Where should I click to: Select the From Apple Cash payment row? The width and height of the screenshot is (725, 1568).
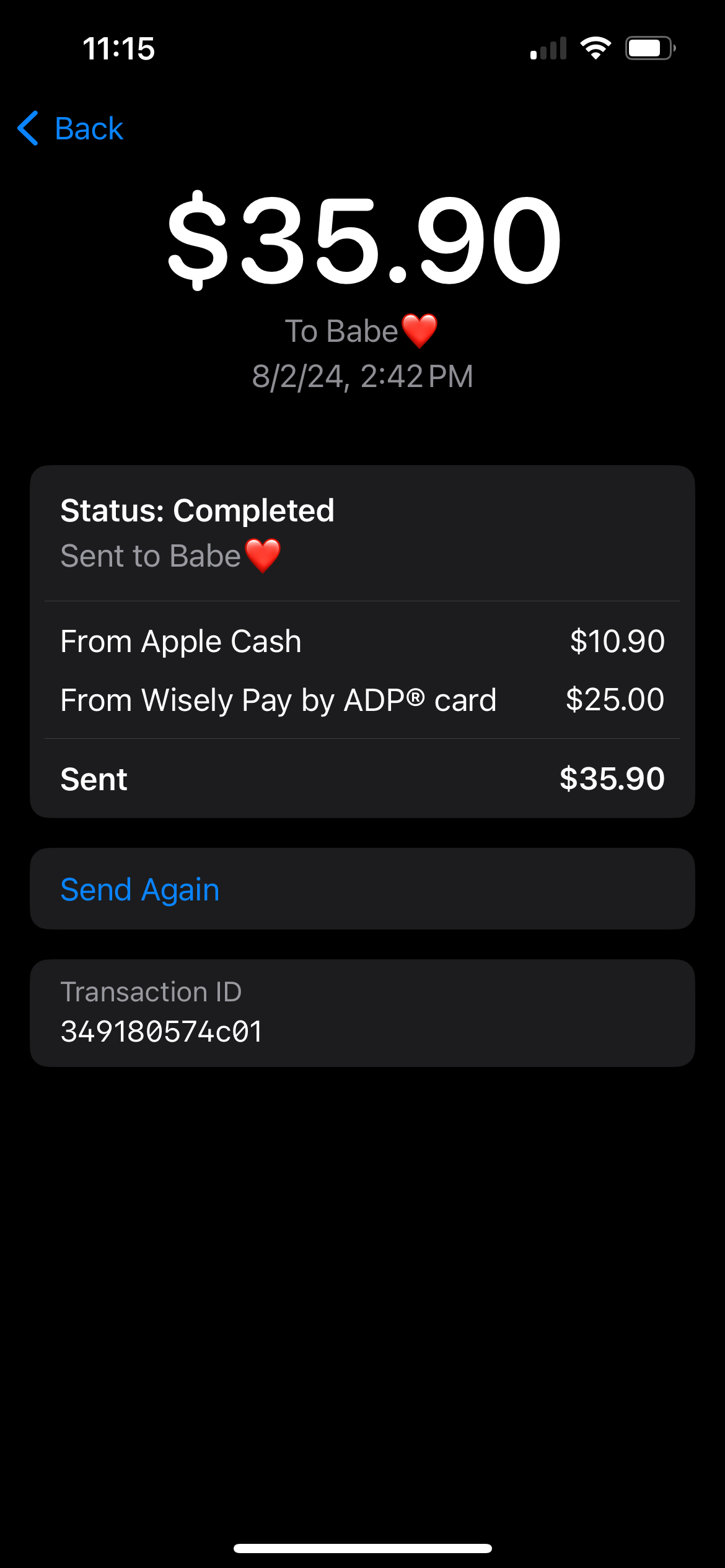pos(362,641)
